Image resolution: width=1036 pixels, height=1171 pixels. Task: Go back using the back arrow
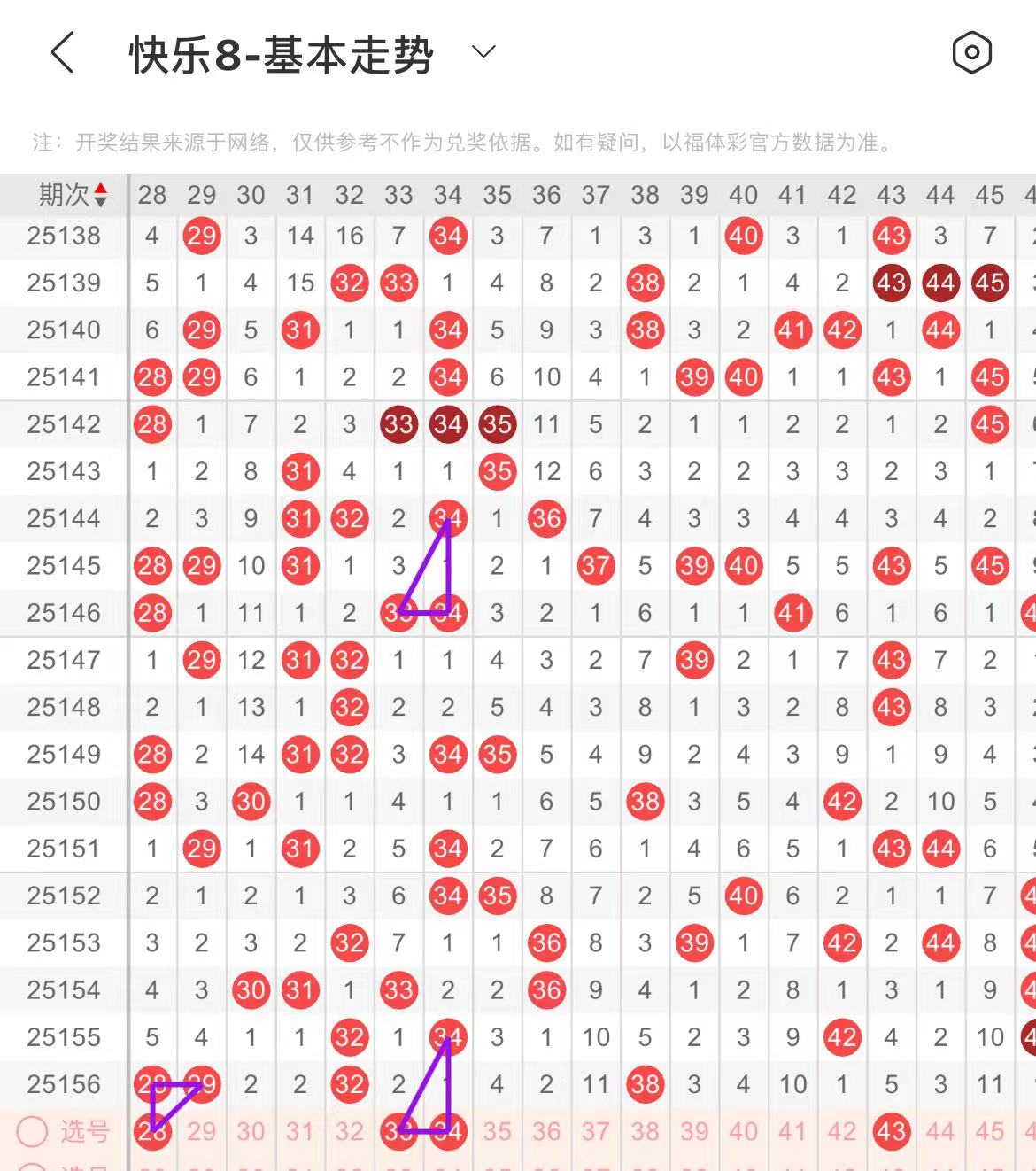coord(62,53)
